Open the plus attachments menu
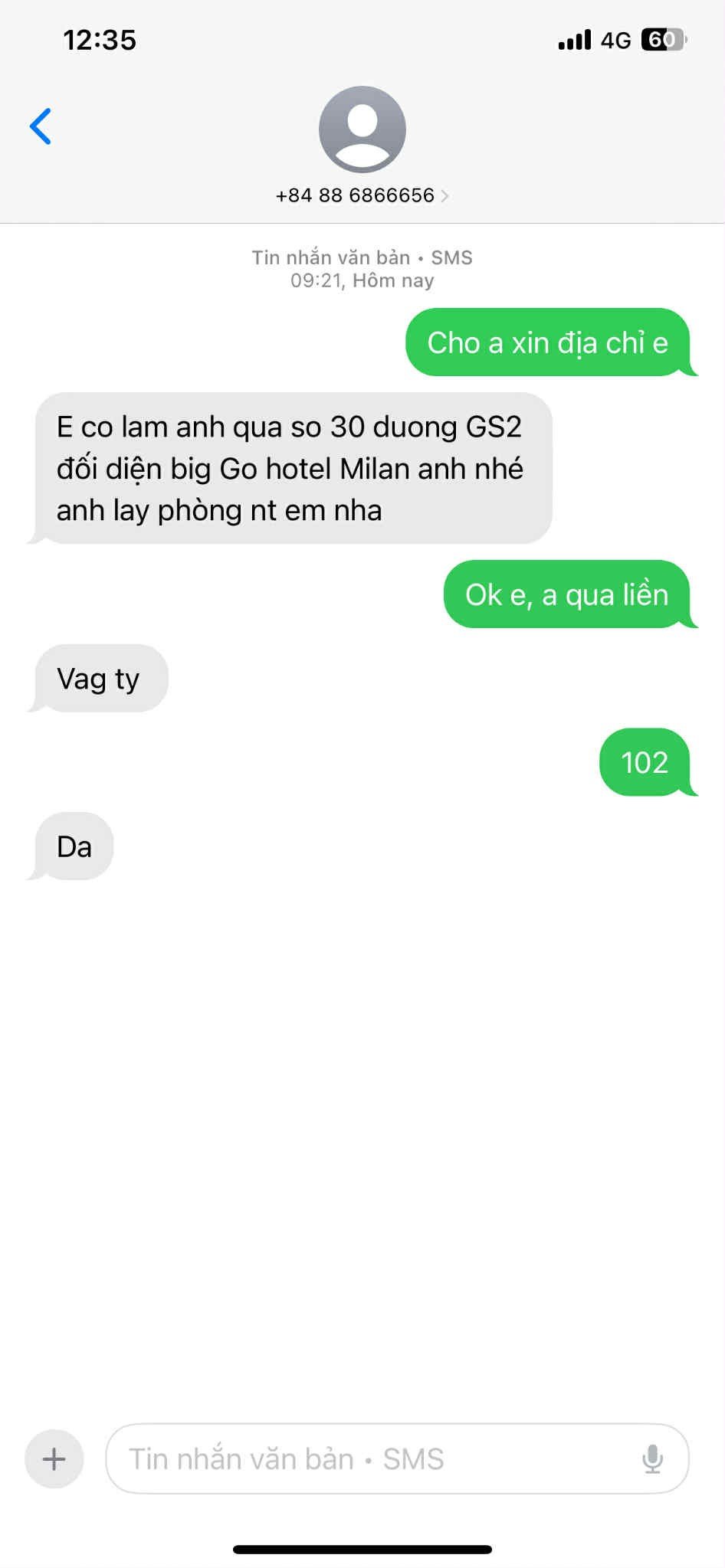 [x=54, y=1458]
